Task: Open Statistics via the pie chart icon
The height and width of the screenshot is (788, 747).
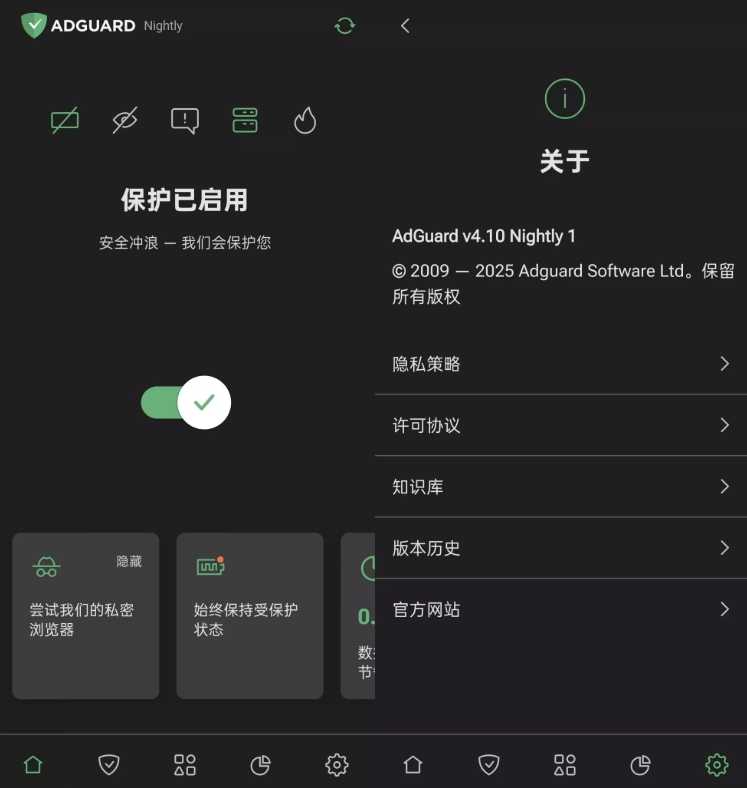Action: click(x=260, y=764)
